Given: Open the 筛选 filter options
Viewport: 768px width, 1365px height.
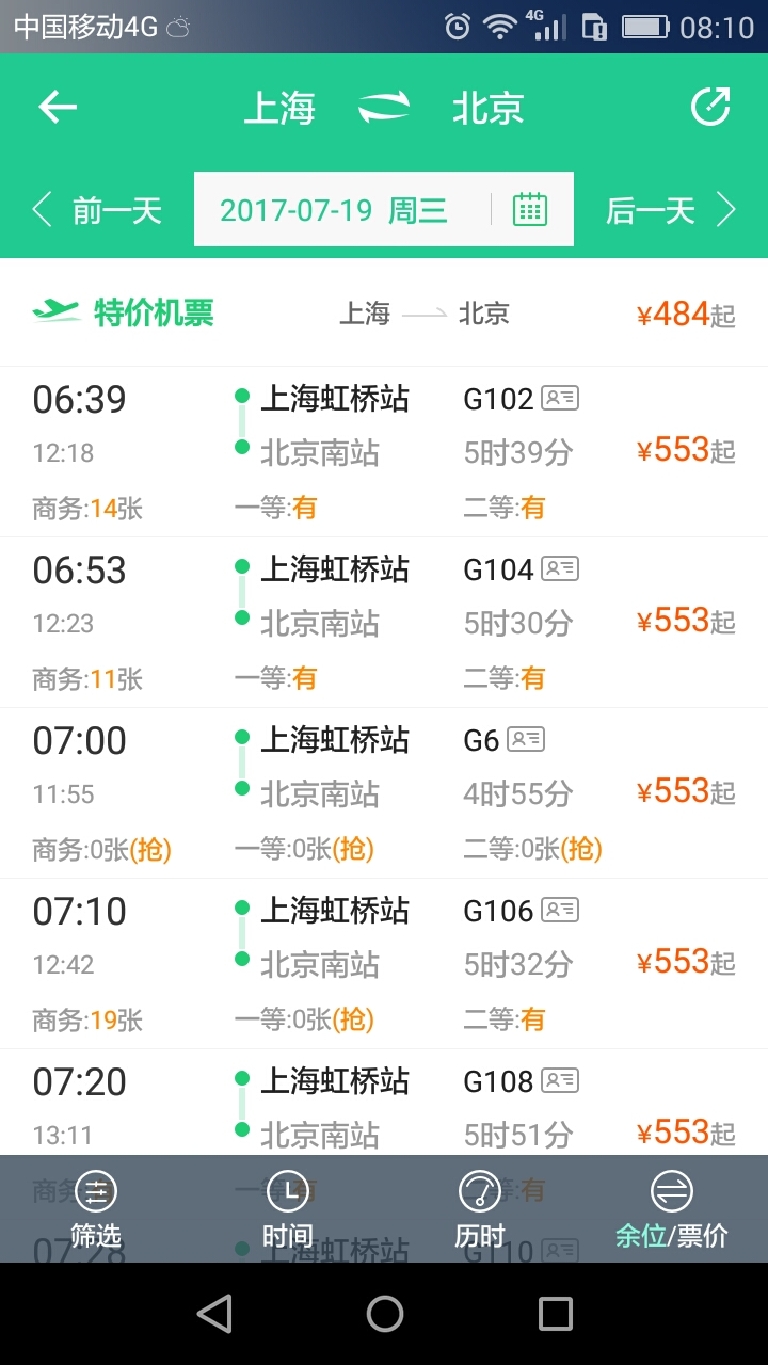Looking at the screenshot, I should [x=96, y=1210].
